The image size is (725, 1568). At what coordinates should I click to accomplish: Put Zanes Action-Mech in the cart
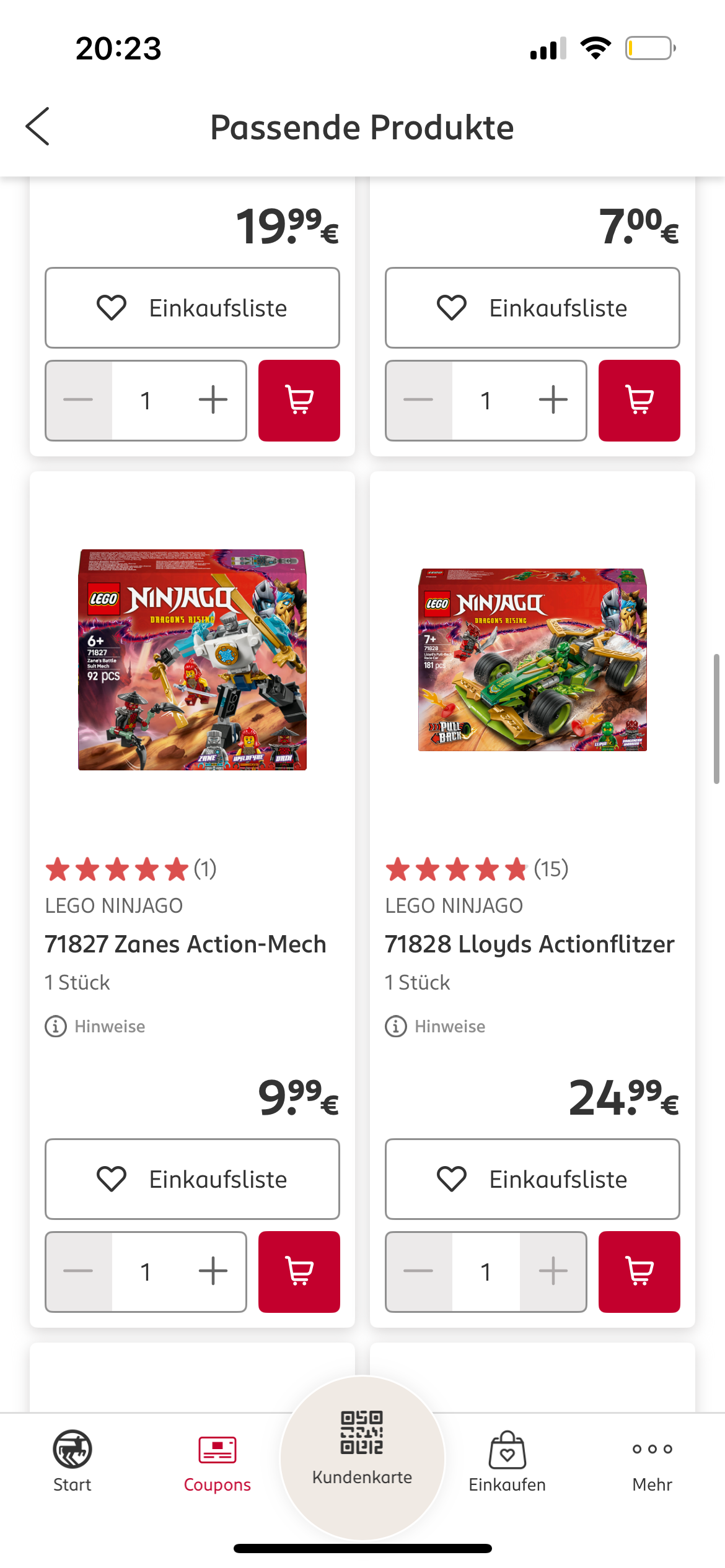[x=299, y=1271]
